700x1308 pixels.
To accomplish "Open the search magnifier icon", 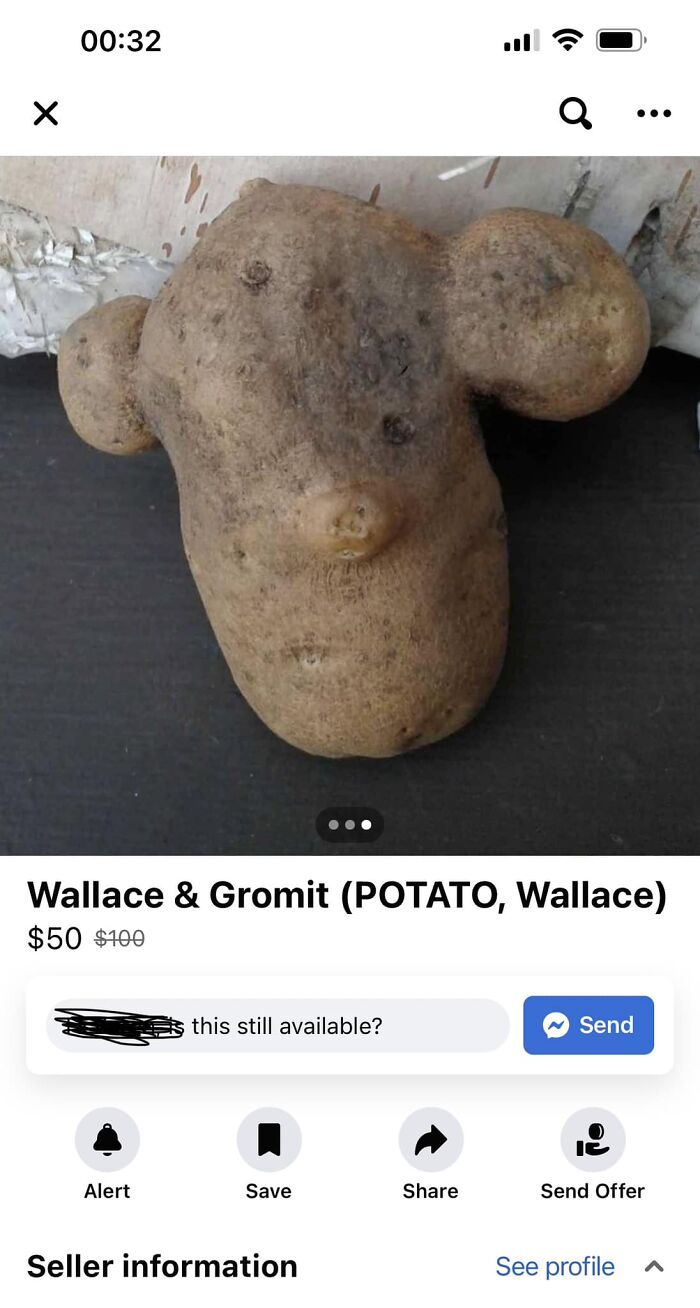I will coord(575,113).
